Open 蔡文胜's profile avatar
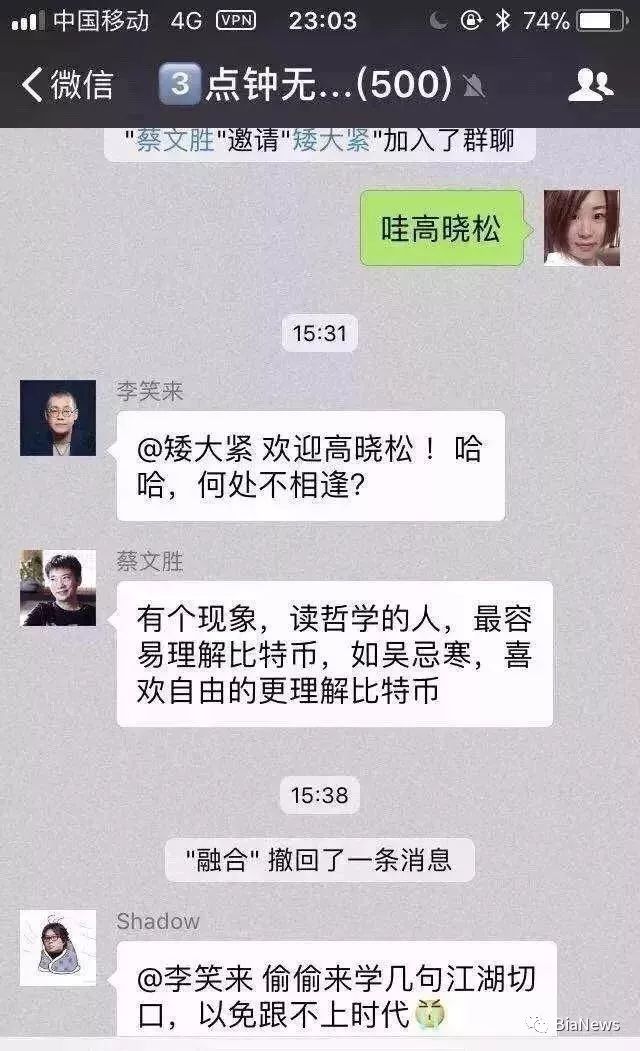The height and width of the screenshot is (1051, 640). pyautogui.click(x=58, y=588)
